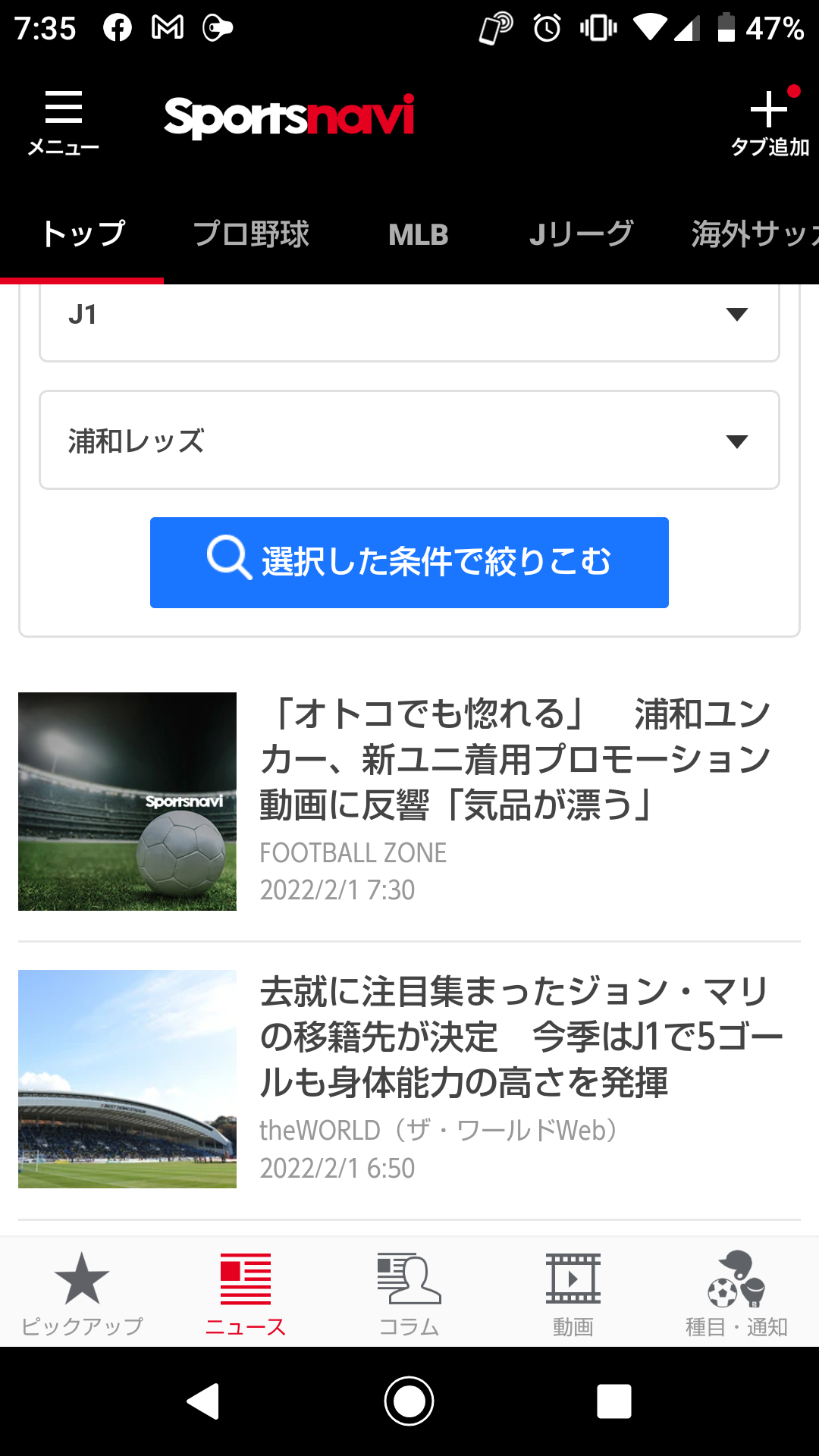Viewport: 819px width, 1456px height.
Task: Tap the タブ追加 plus button
Action: (769, 121)
